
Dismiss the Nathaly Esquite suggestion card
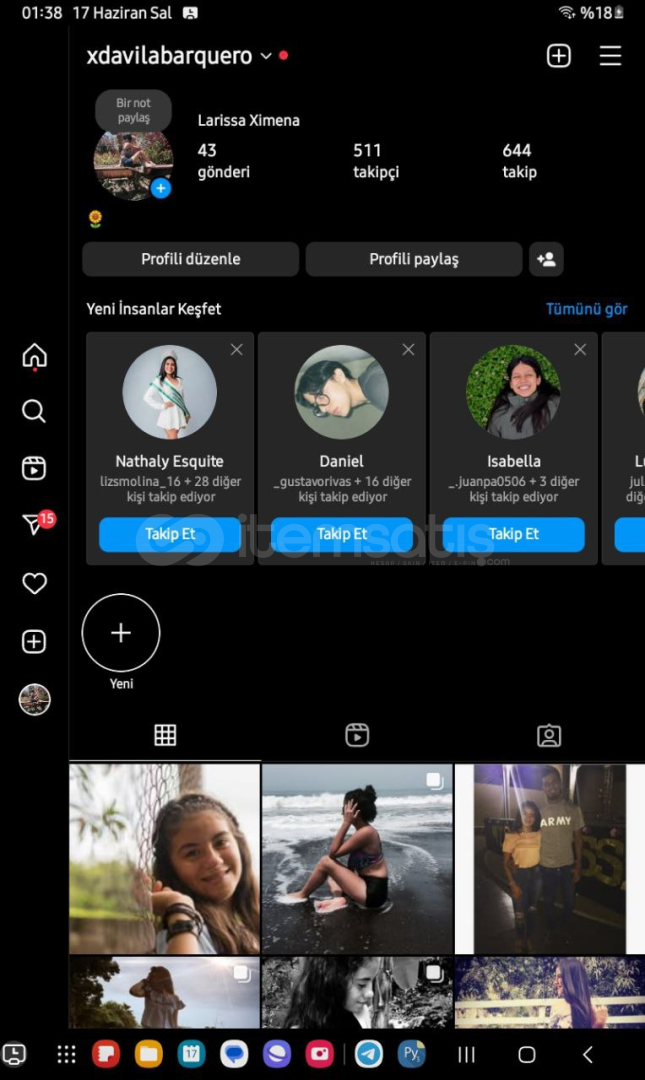coord(236,350)
